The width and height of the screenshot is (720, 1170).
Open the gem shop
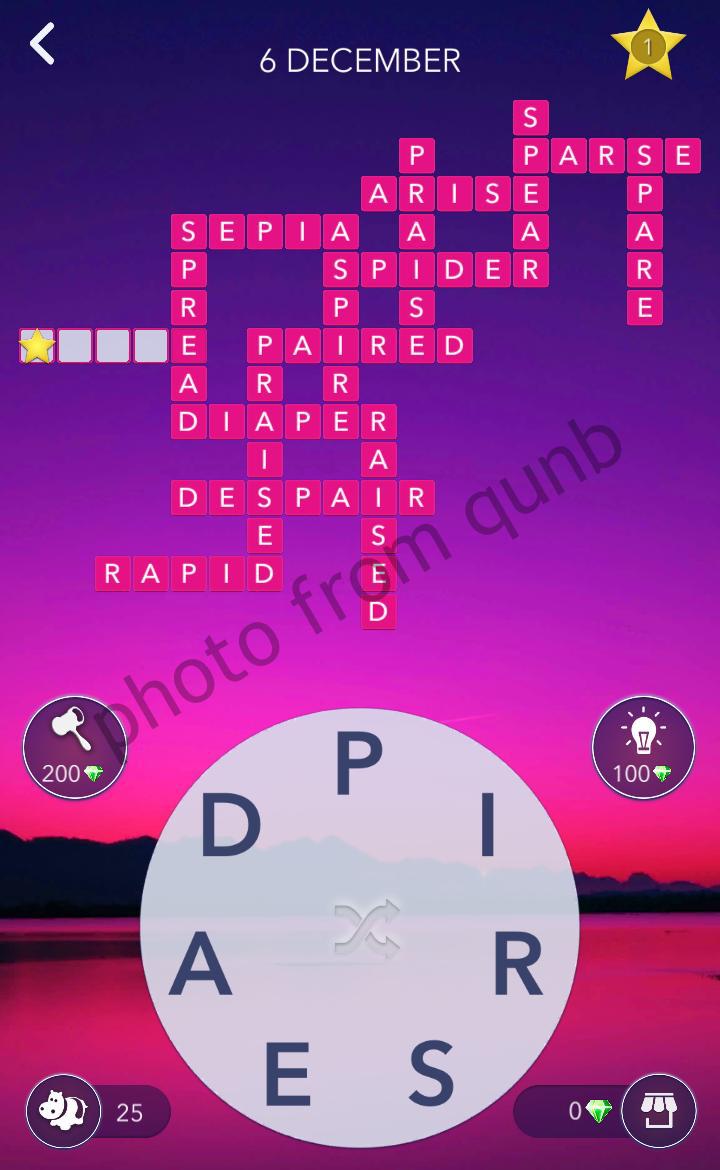click(x=658, y=1111)
